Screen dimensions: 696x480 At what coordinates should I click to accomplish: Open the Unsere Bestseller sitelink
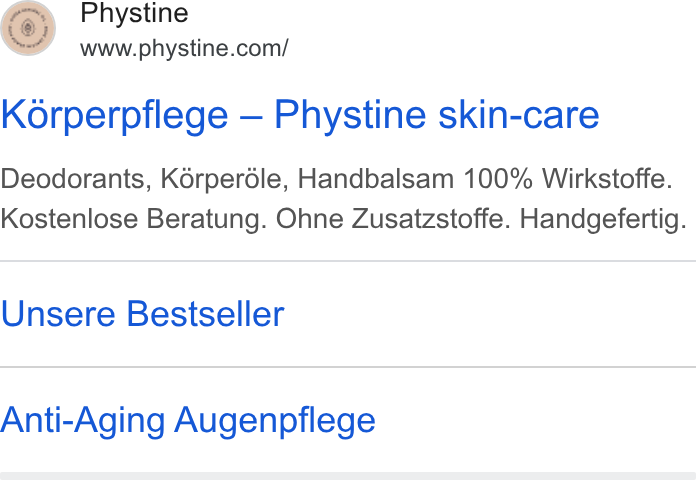(142, 314)
